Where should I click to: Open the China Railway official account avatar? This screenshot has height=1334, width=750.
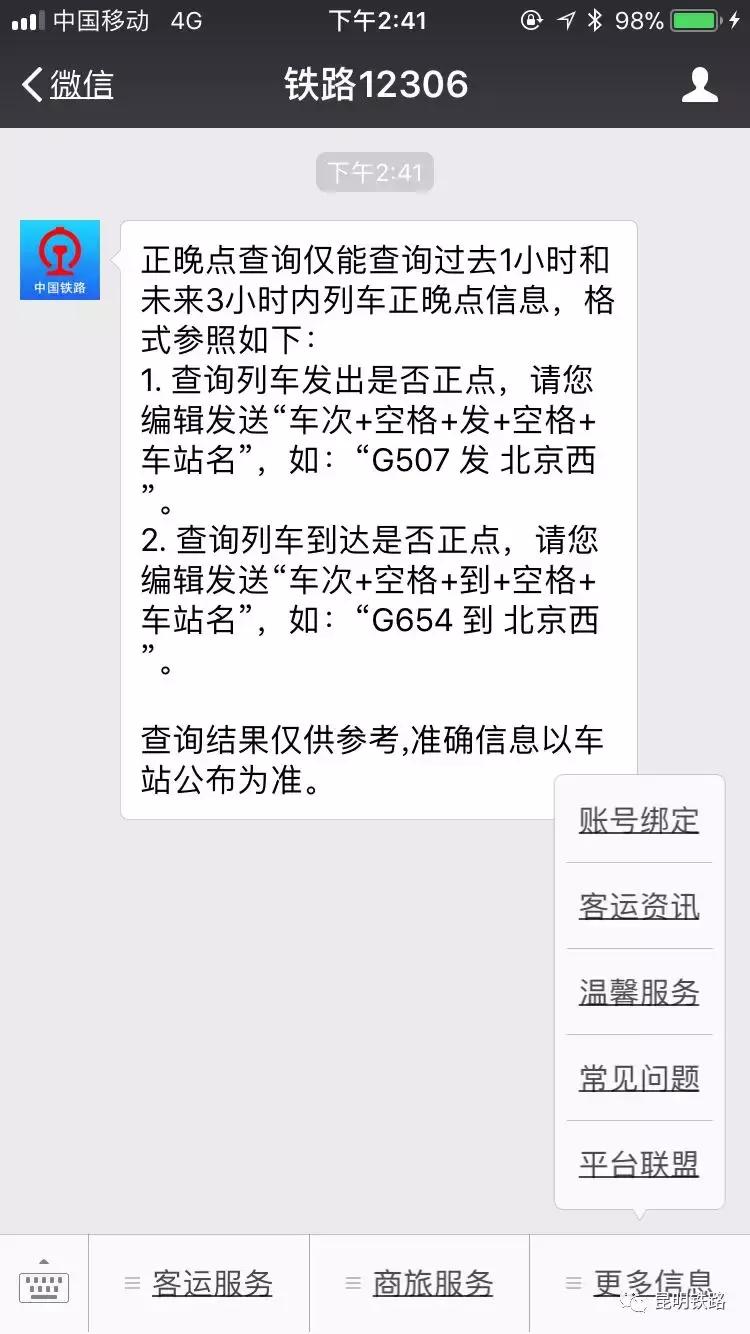coord(59,259)
